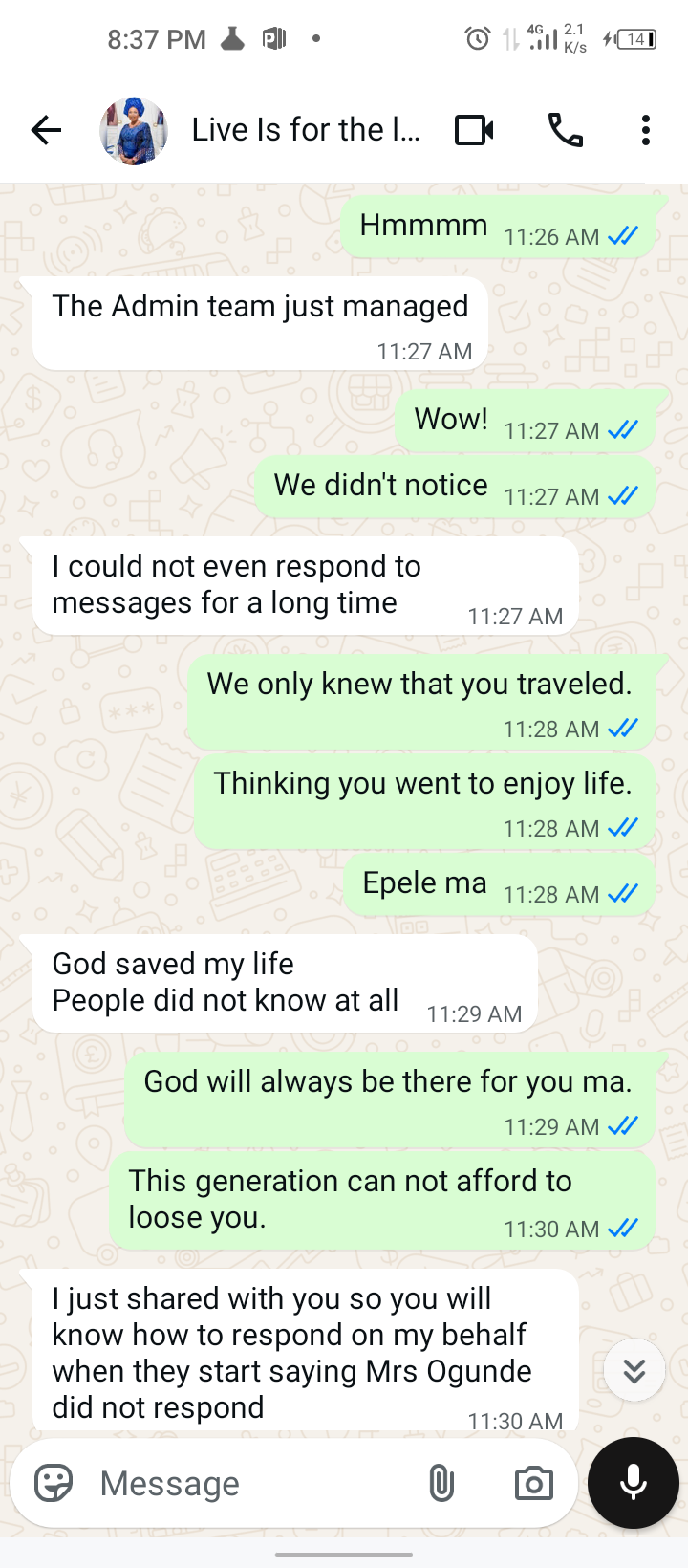Start a video call
The width and height of the screenshot is (688, 1568).
click(x=474, y=130)
